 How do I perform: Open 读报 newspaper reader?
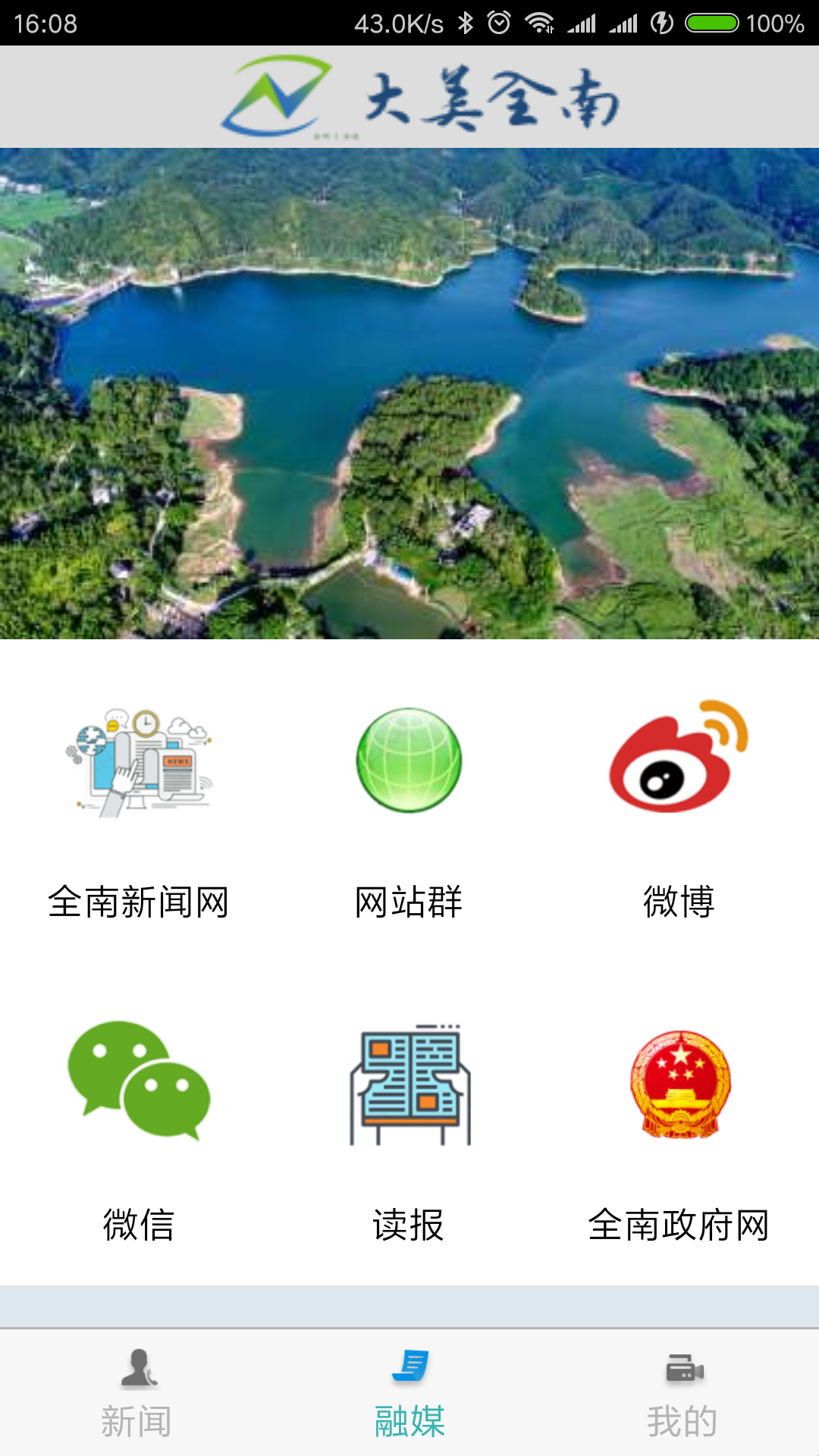[x=409, y=1130]
